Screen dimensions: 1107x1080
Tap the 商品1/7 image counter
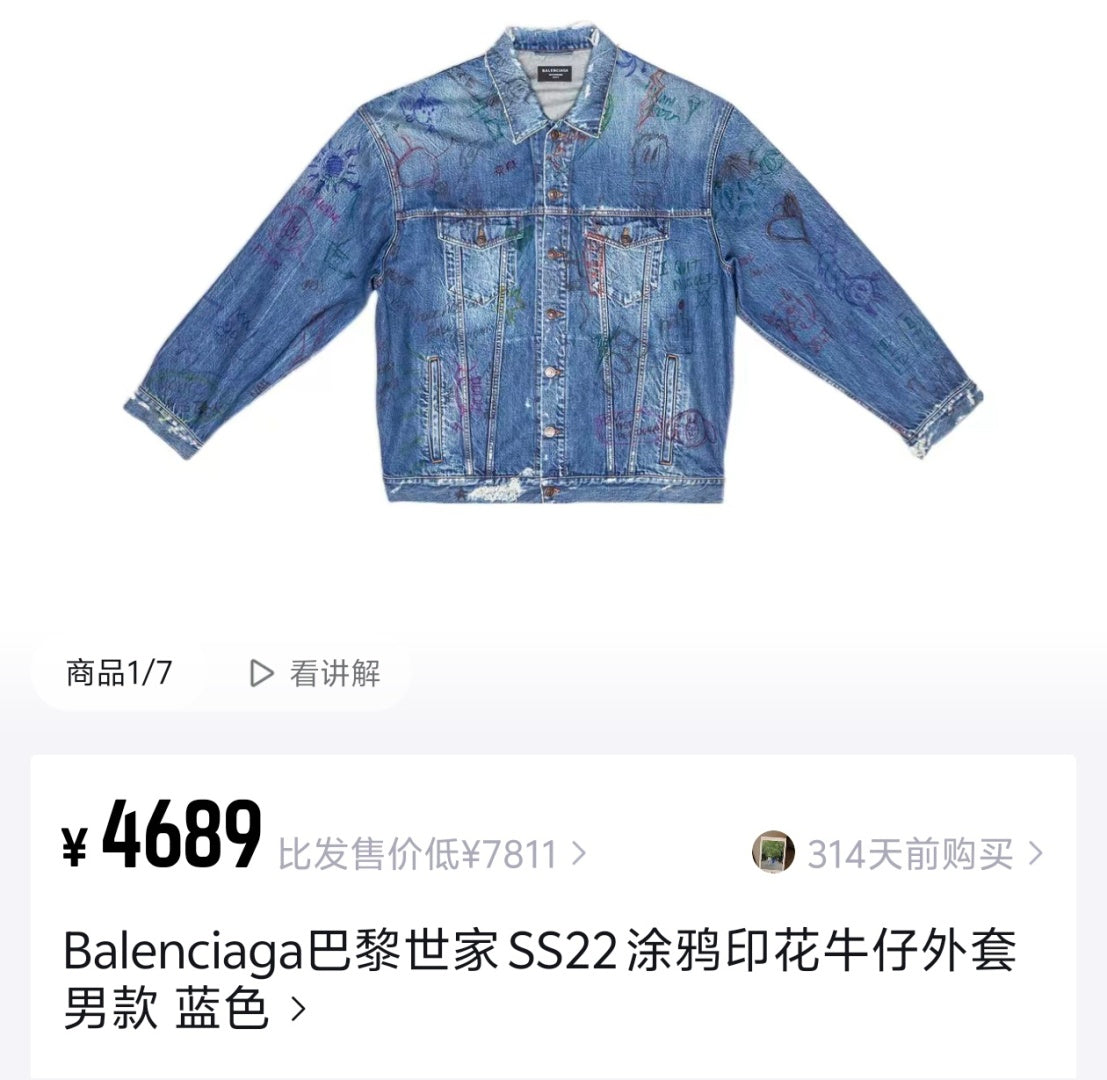(x=119, y=673)
